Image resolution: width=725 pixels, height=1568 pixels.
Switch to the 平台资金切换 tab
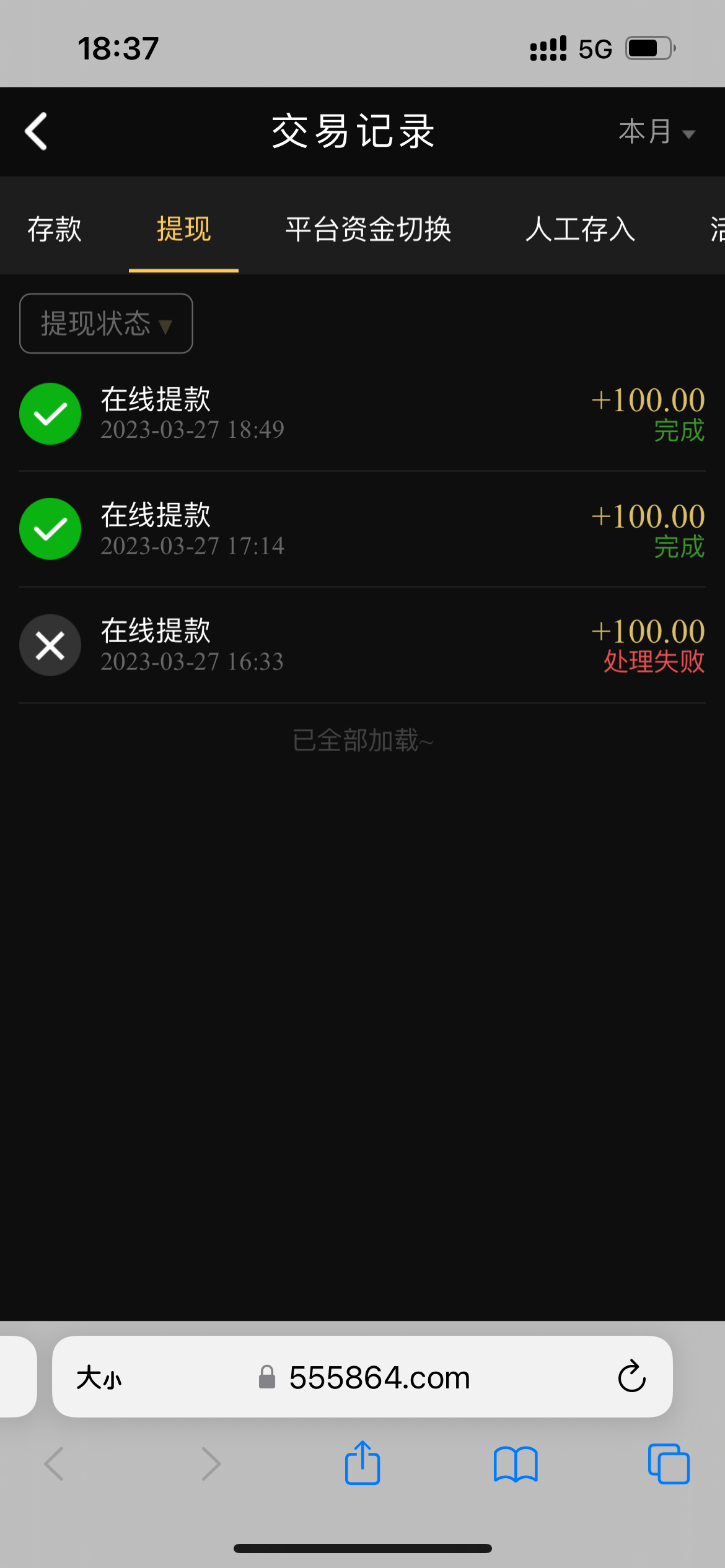coord(368,229)
